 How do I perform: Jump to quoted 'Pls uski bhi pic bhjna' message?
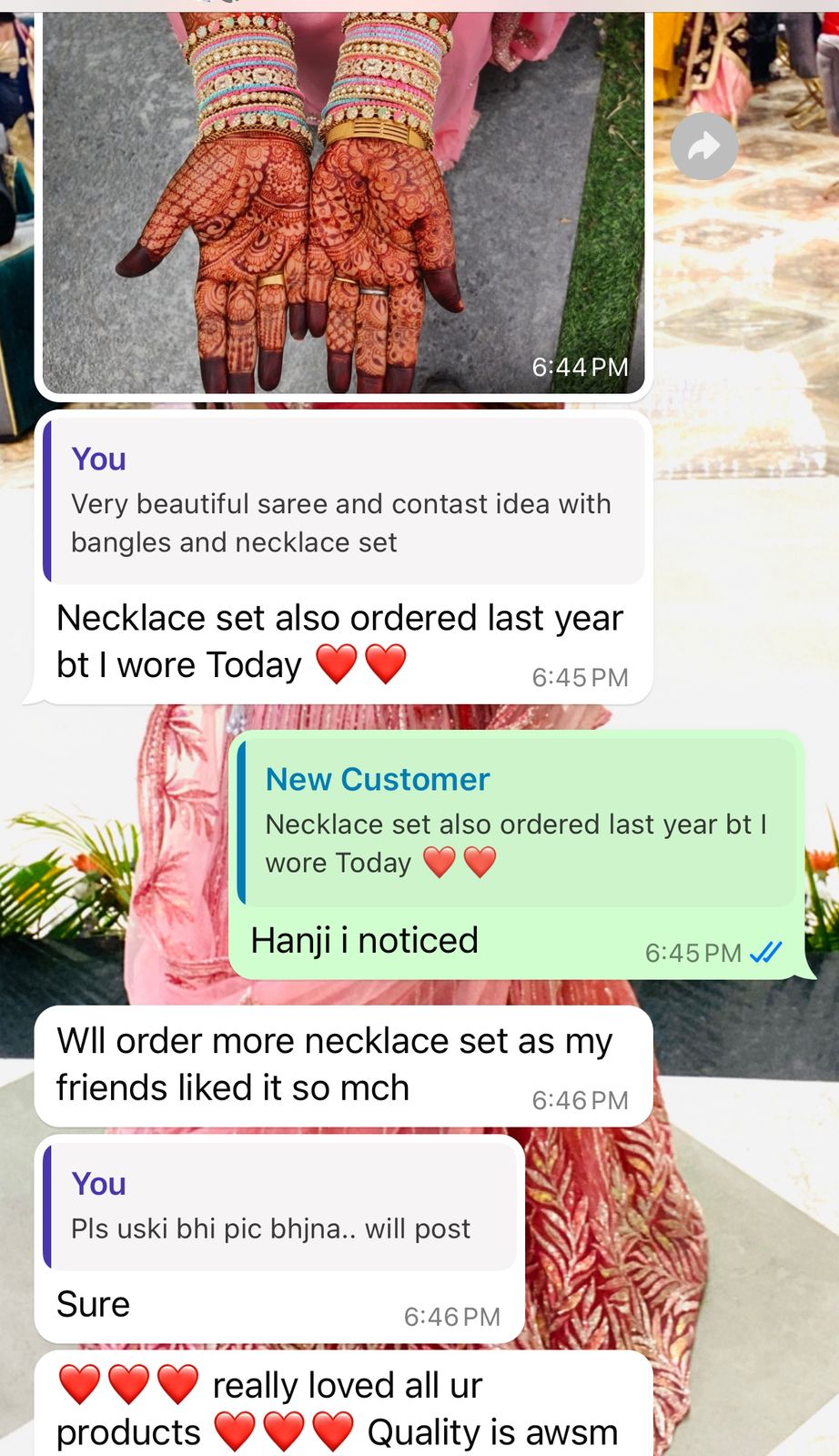pyautogui.click(x=280, y=1206)
